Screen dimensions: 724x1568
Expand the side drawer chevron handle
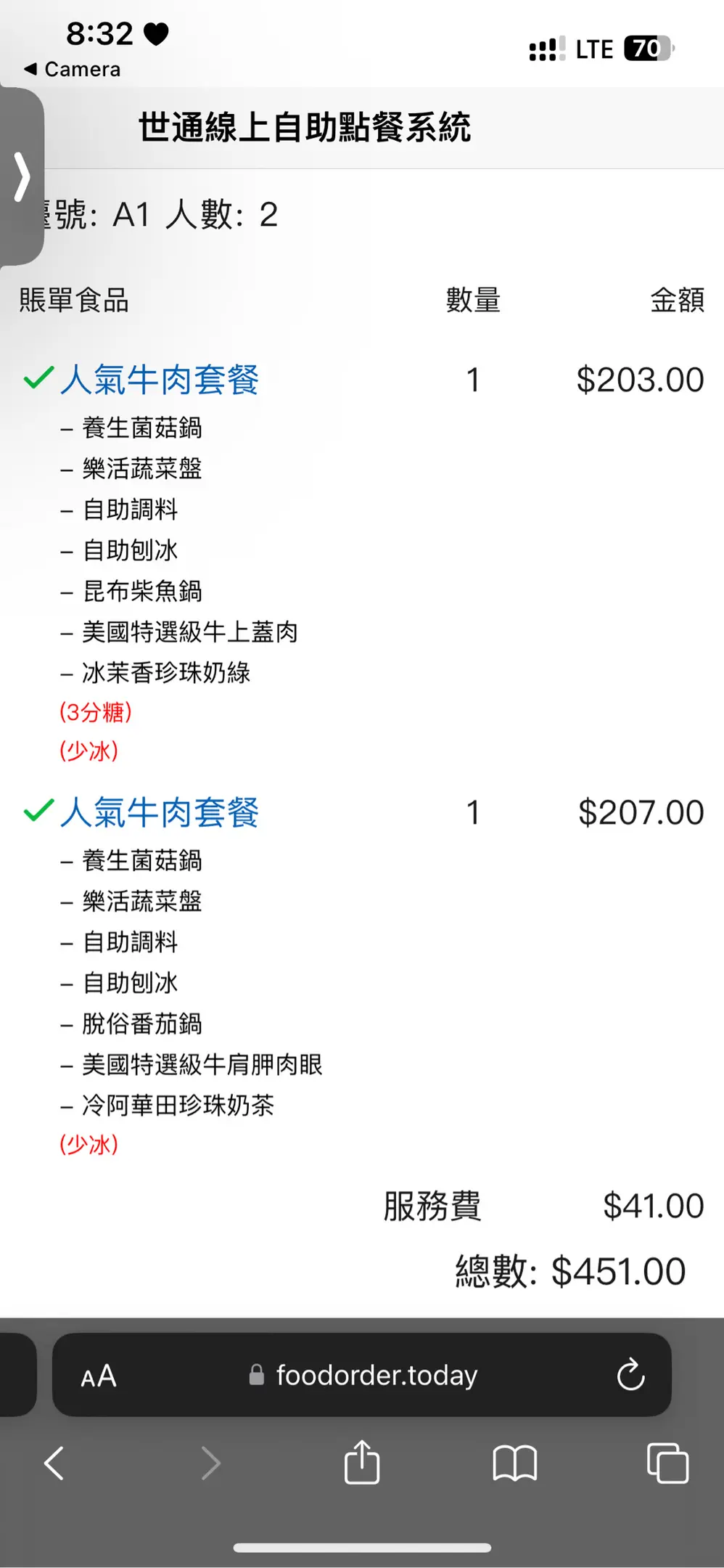click(22, 176)
